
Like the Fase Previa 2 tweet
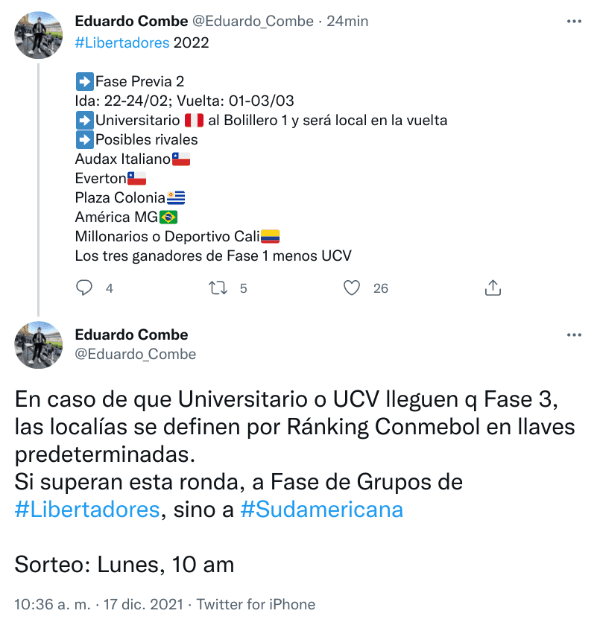pos(352,288)
